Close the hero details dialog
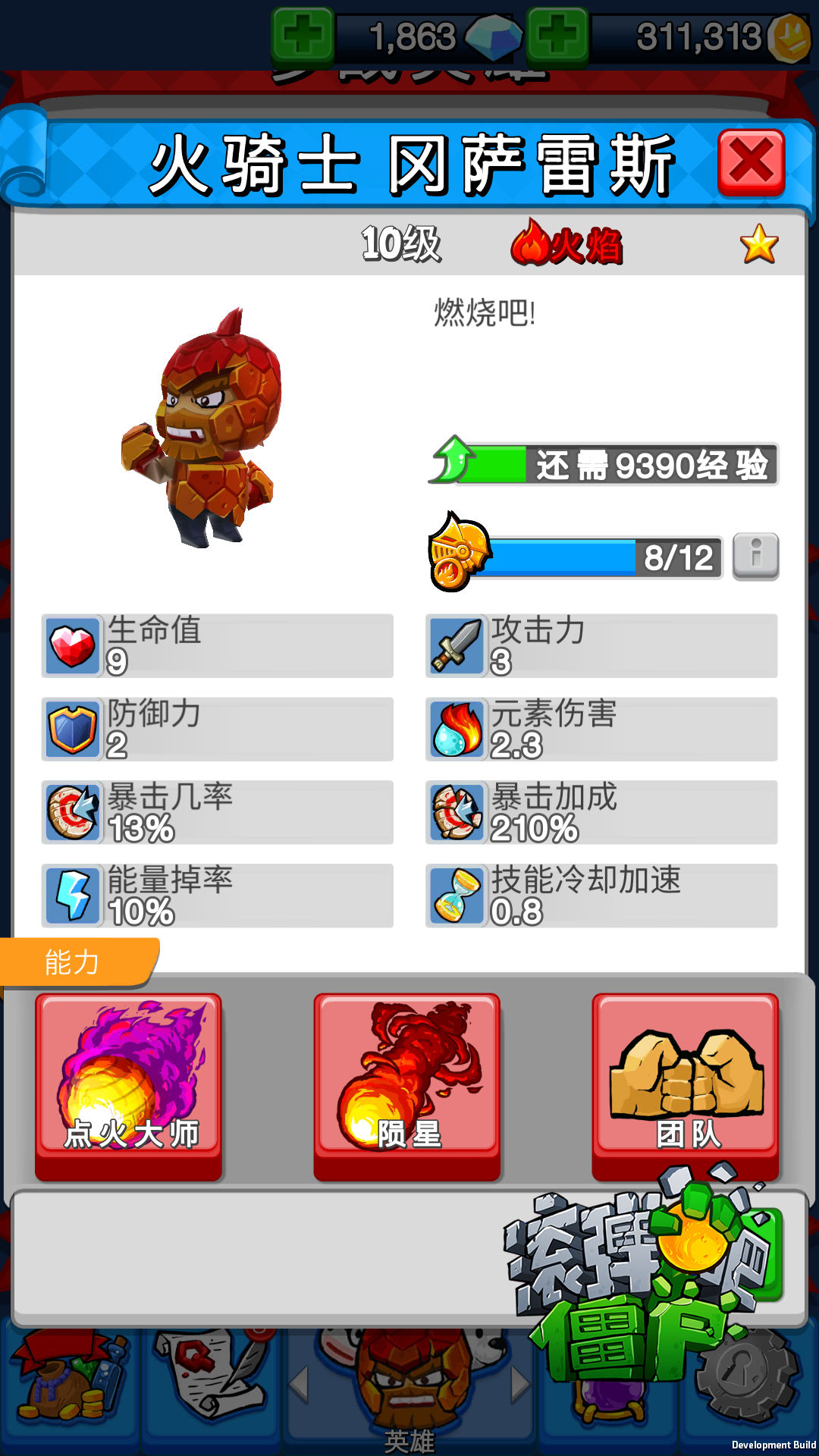 751,162
